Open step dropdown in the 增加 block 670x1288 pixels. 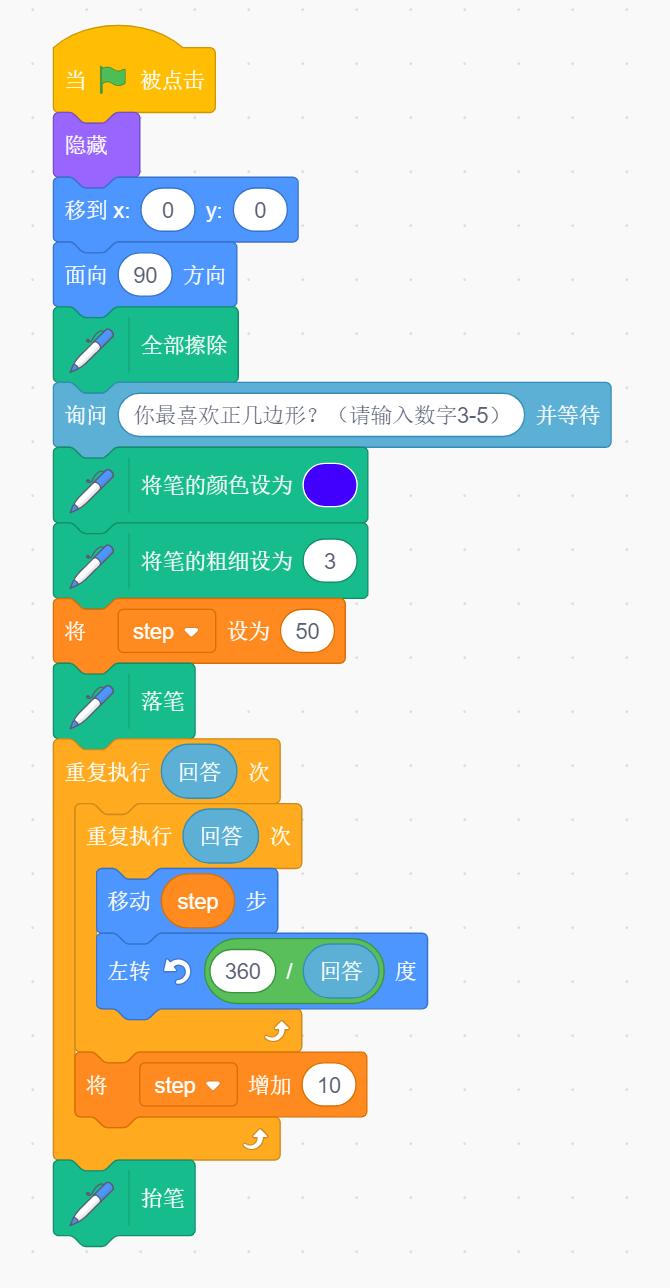(188, 1085)
